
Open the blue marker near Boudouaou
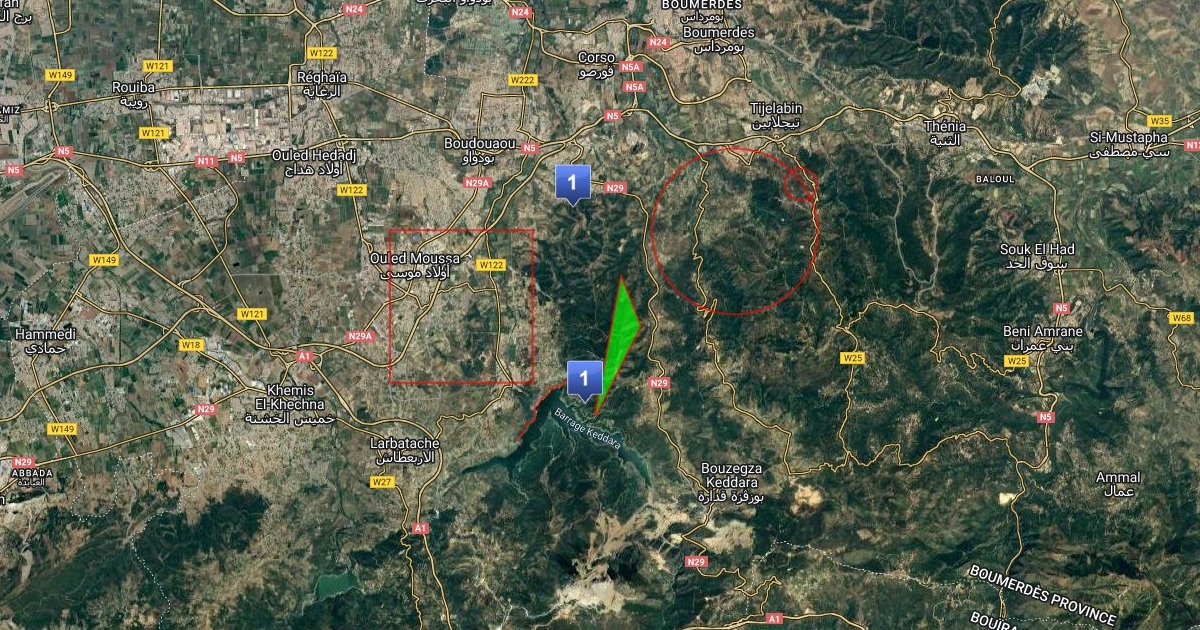571,183
